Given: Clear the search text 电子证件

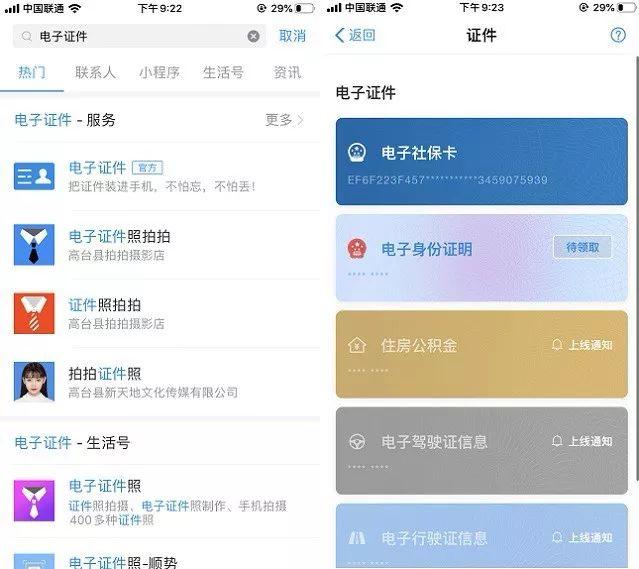Looking at the screenshot, I should pos(254,36).
